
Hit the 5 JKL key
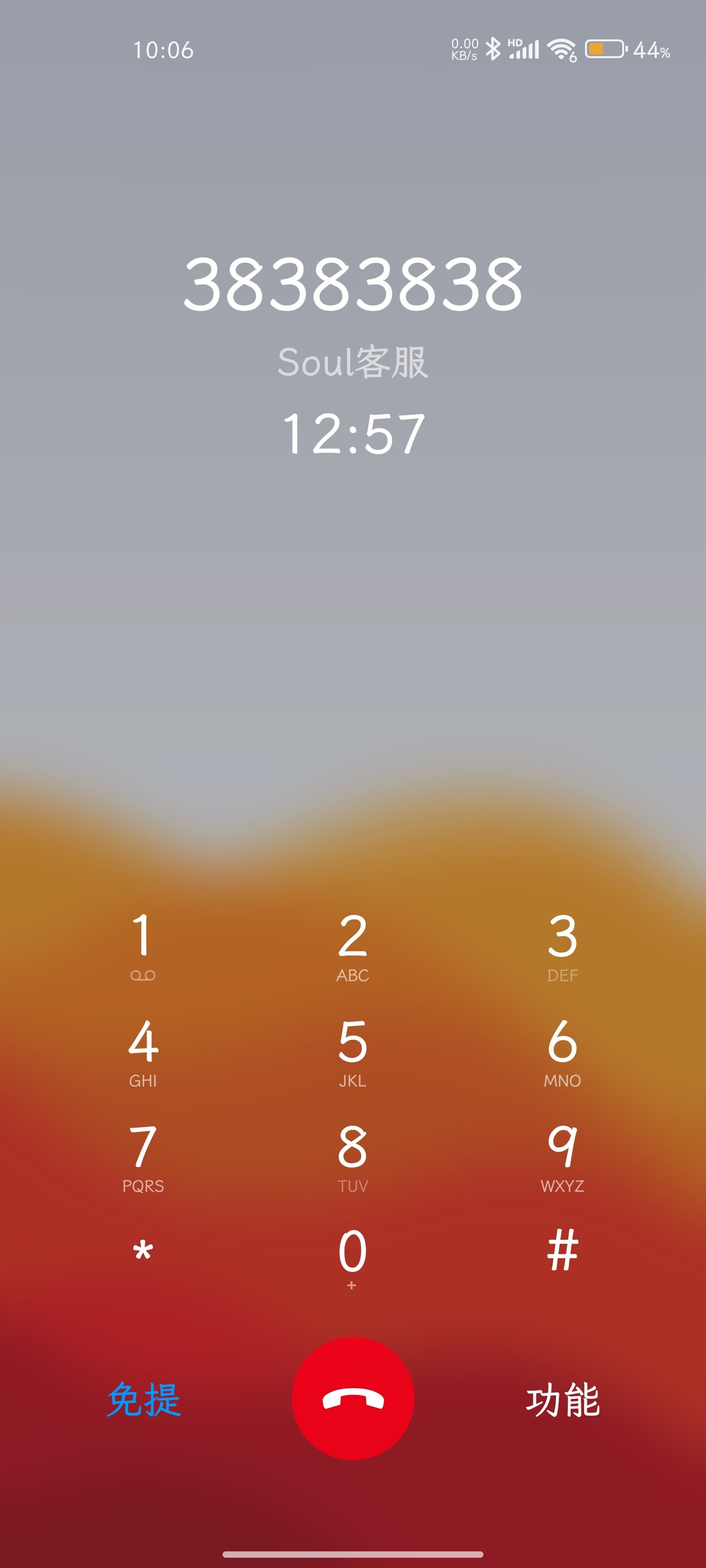click(x=353, y=1051)
